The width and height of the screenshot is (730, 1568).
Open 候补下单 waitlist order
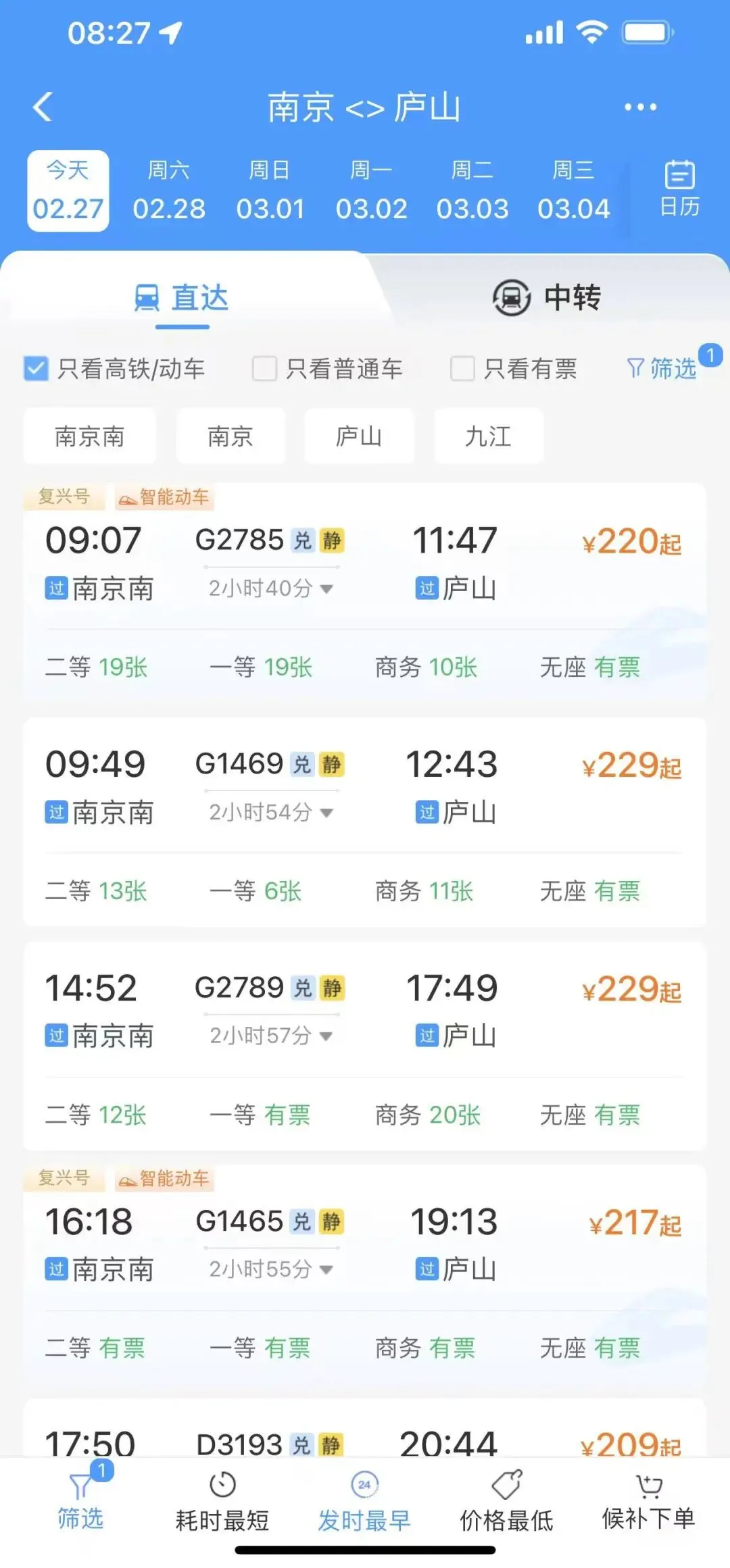(648, 1501)
